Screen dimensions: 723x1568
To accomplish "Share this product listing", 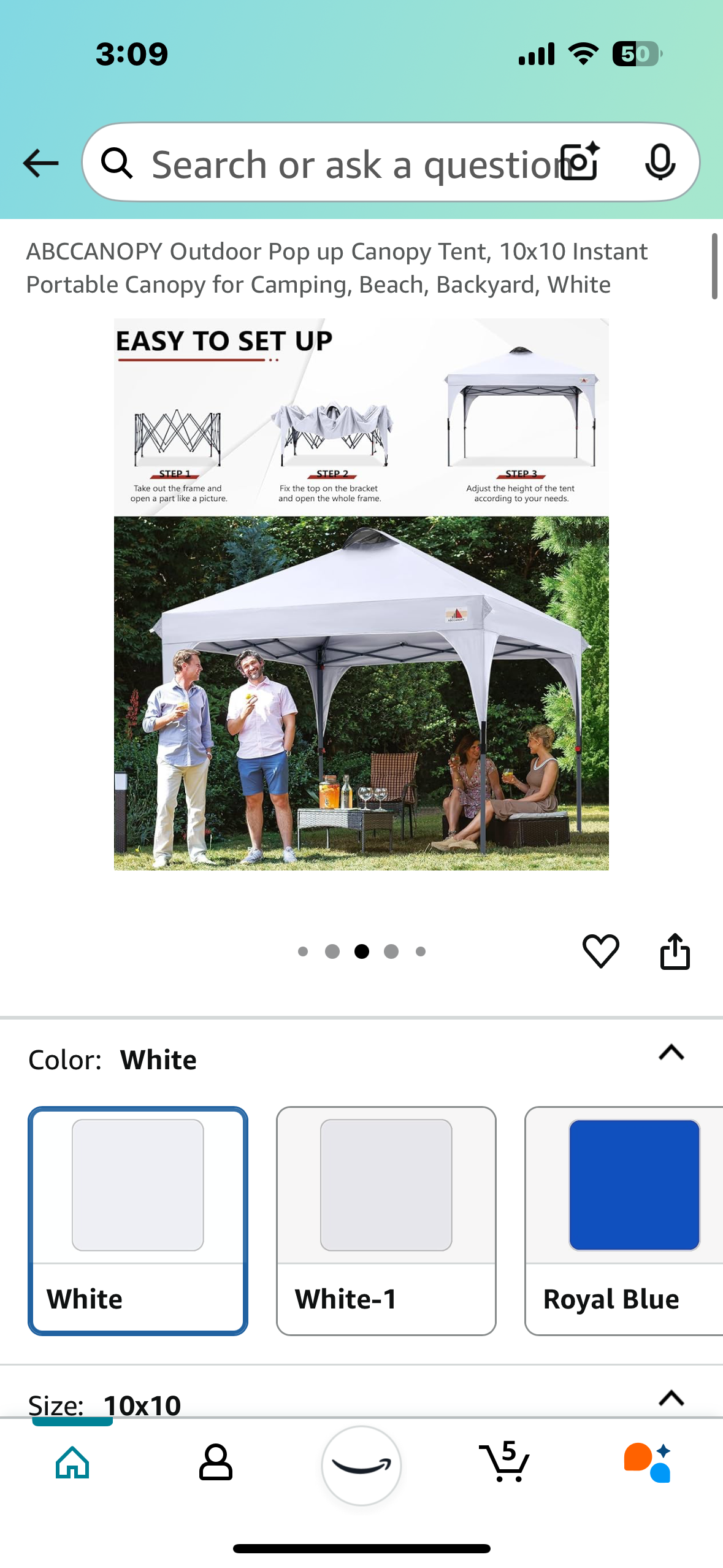I will tap(675, 951).
